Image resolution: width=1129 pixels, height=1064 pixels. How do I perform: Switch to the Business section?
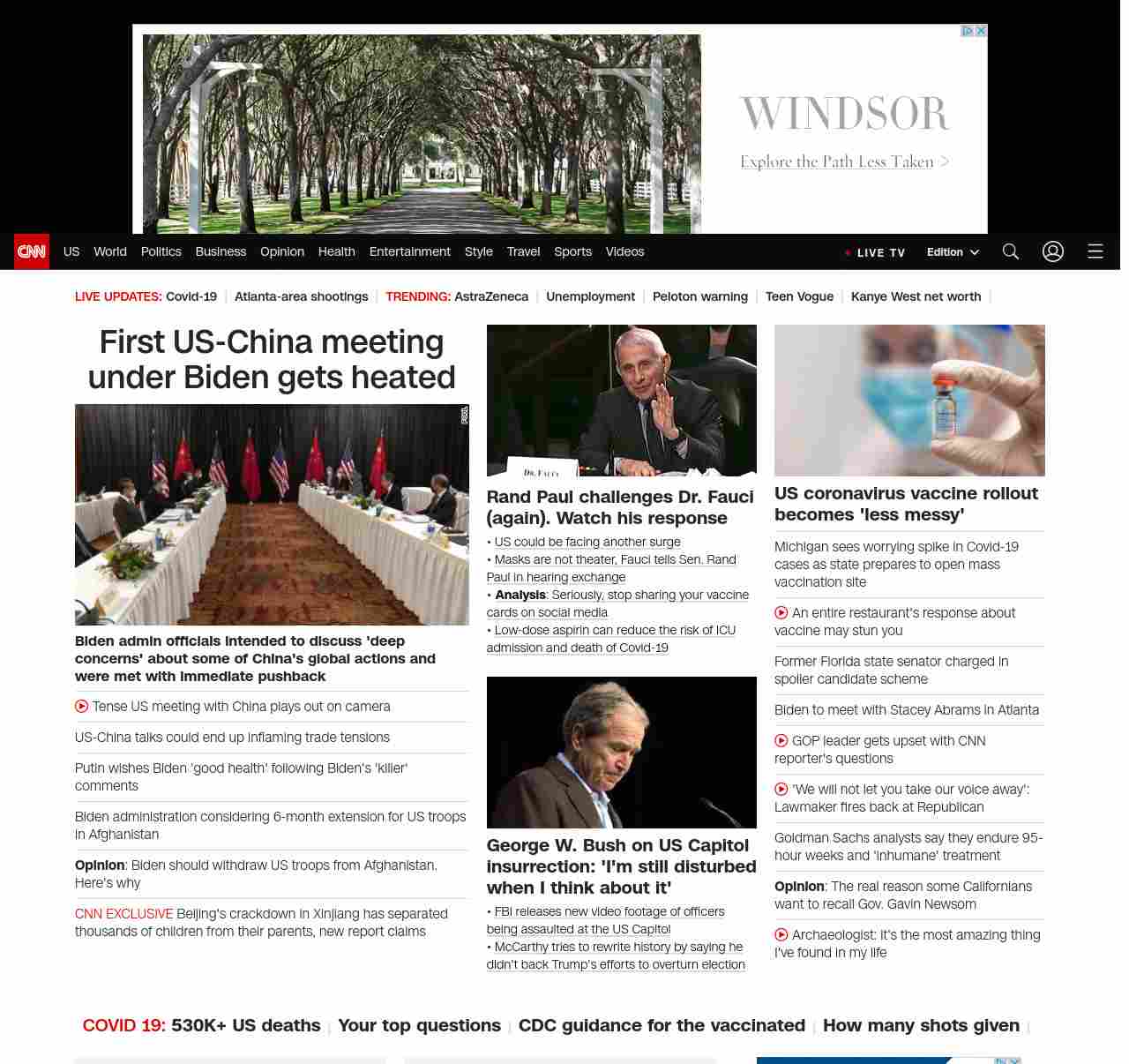coord(221,251)
